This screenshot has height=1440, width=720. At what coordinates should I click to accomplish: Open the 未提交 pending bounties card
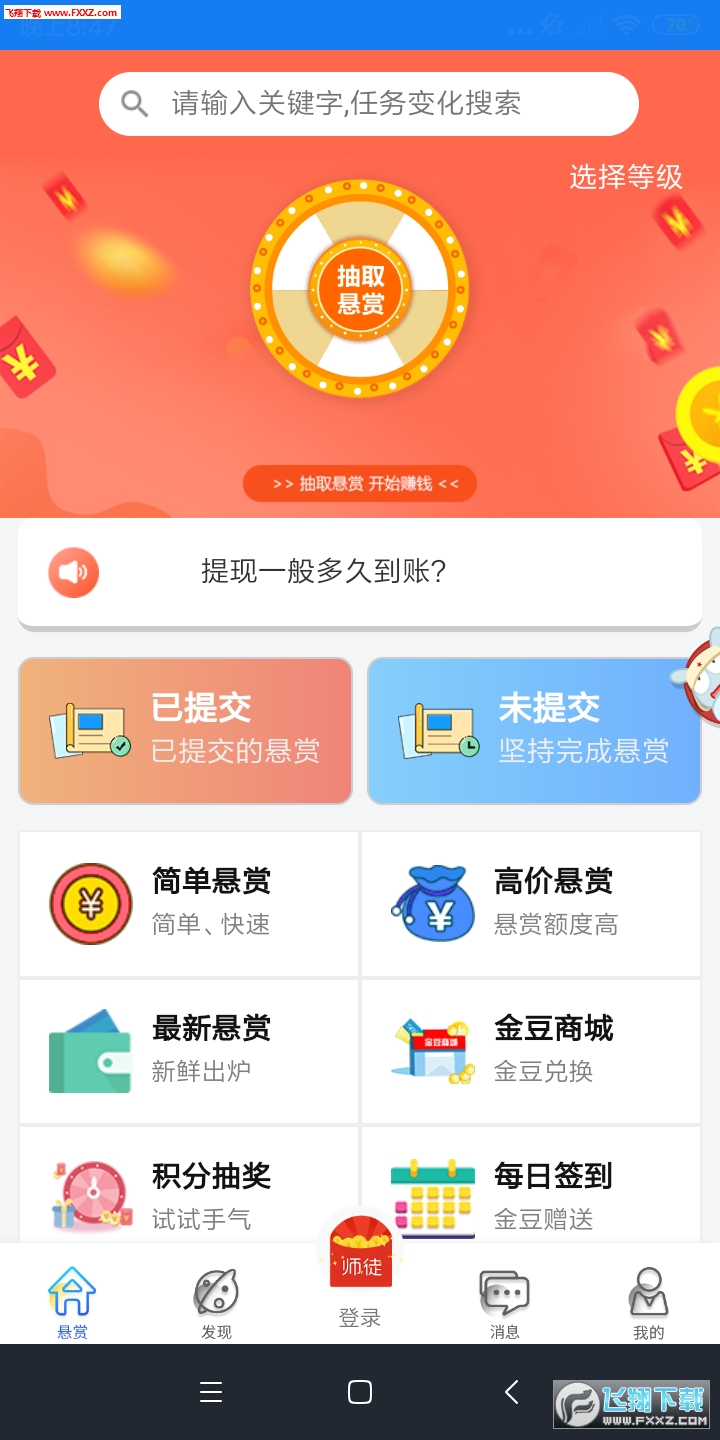(534, 731)
